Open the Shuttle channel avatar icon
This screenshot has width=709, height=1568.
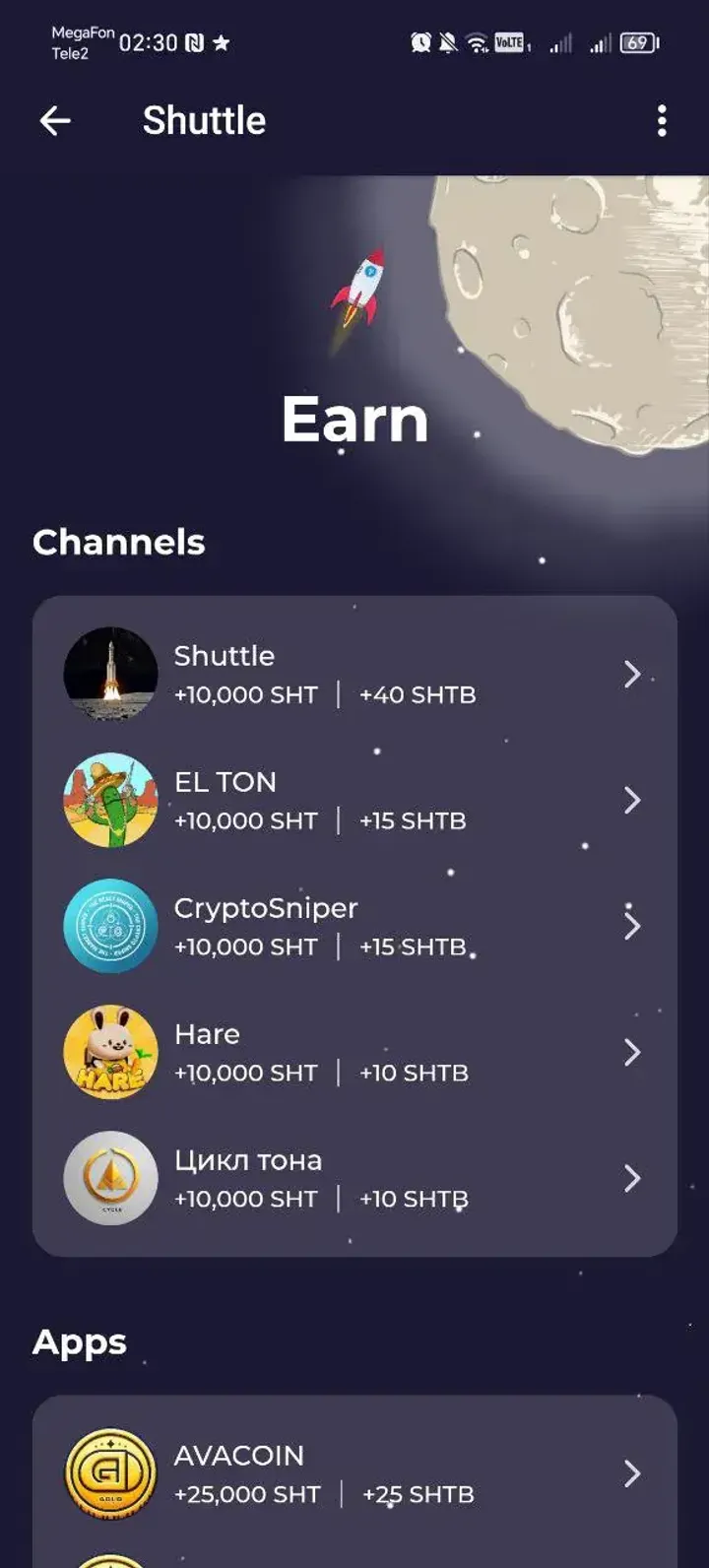pos(109,673)
